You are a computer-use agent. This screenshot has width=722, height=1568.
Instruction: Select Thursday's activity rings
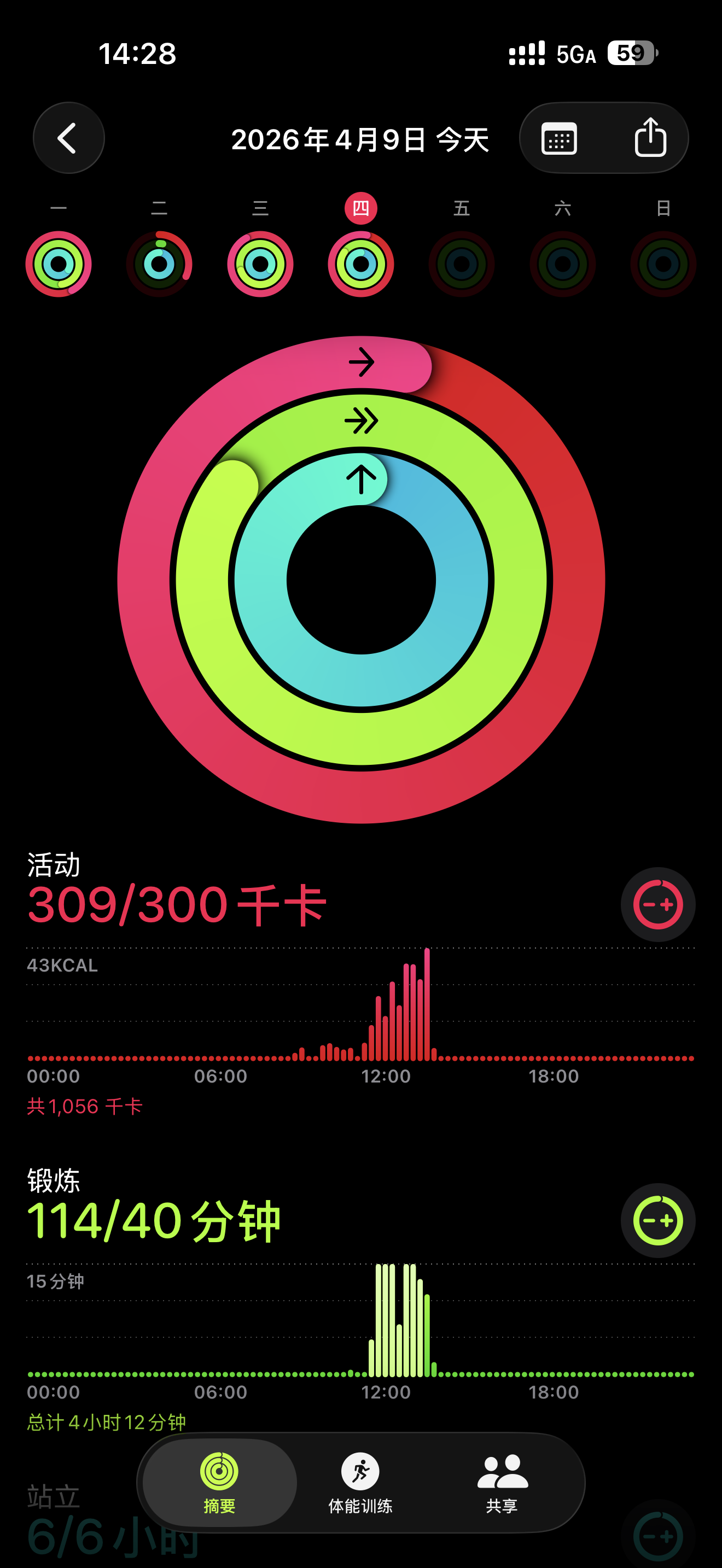[361, 264]
